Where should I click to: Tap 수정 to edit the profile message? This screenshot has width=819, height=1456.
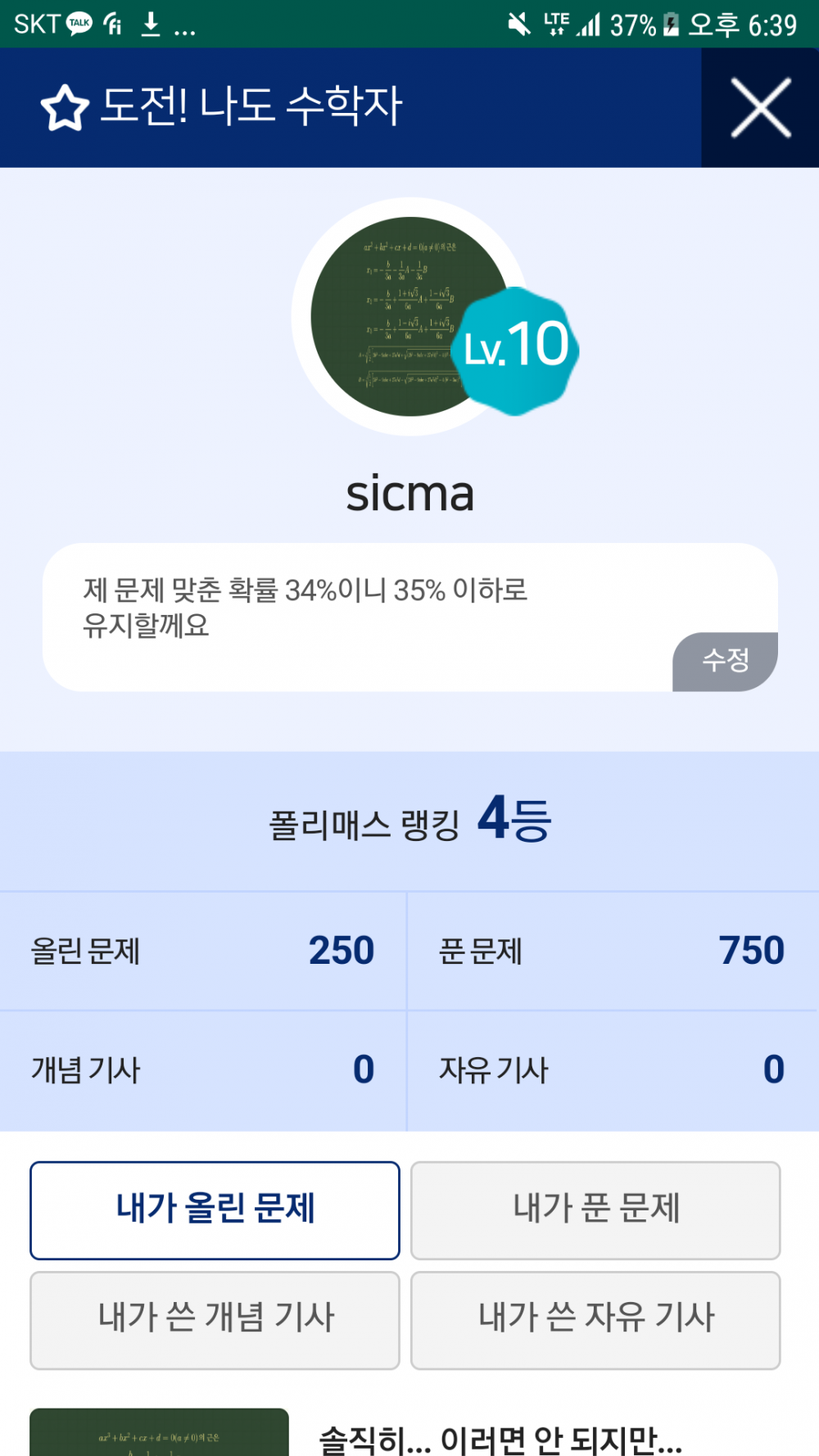pos(726,661)
